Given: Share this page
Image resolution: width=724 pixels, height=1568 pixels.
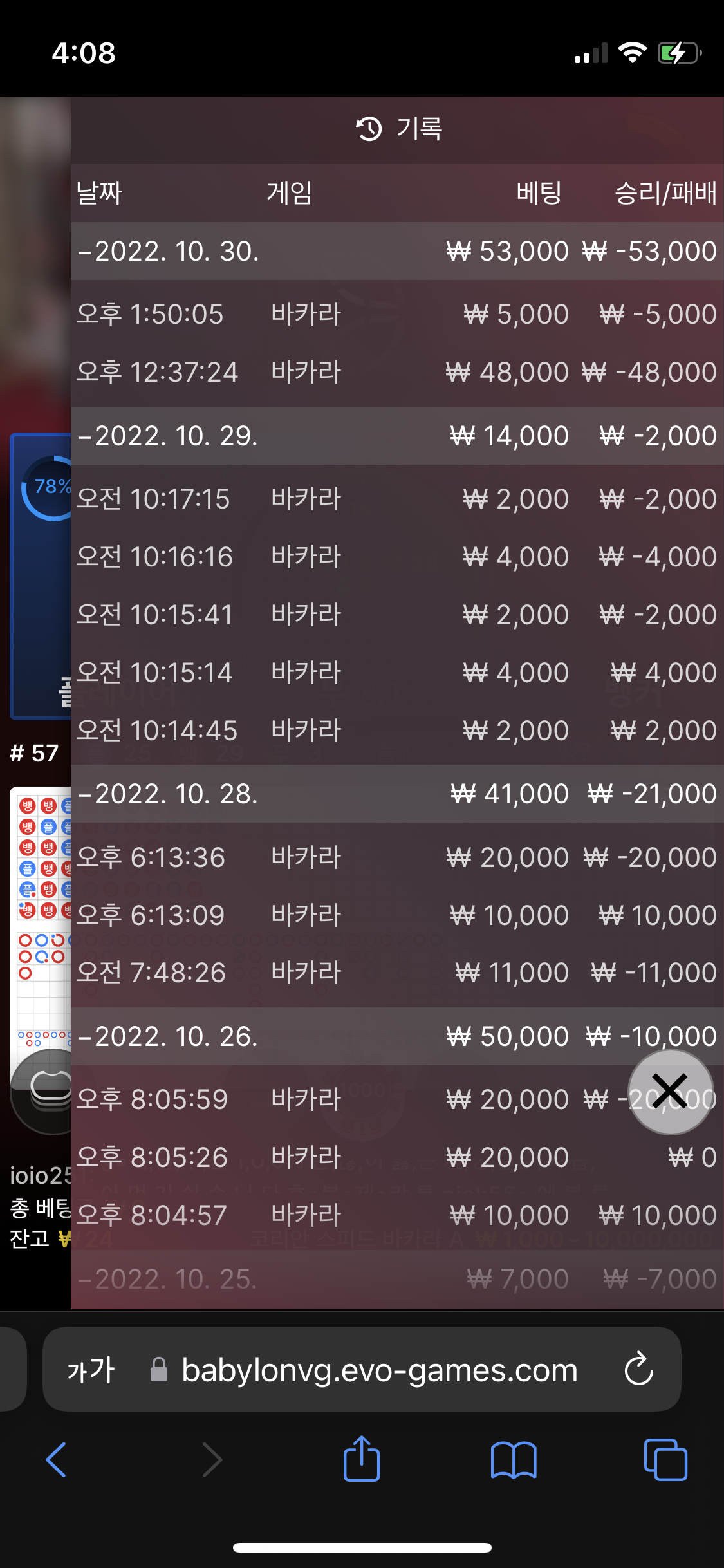Looking at the screenshot, I should [362, 1459].
